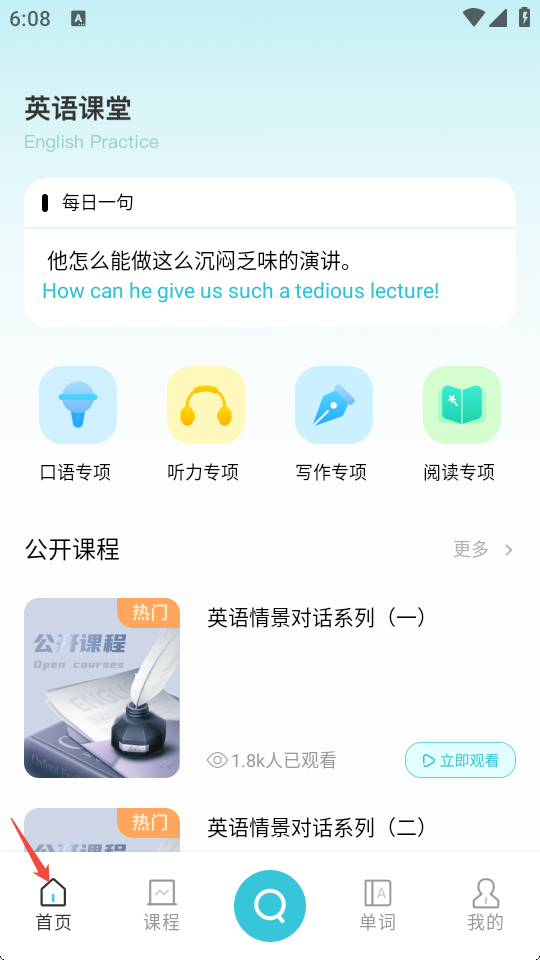This screenshot has width=540, height=960.
Task: Open 阅读专项 reading practice
Action: [x=461, y=424]
